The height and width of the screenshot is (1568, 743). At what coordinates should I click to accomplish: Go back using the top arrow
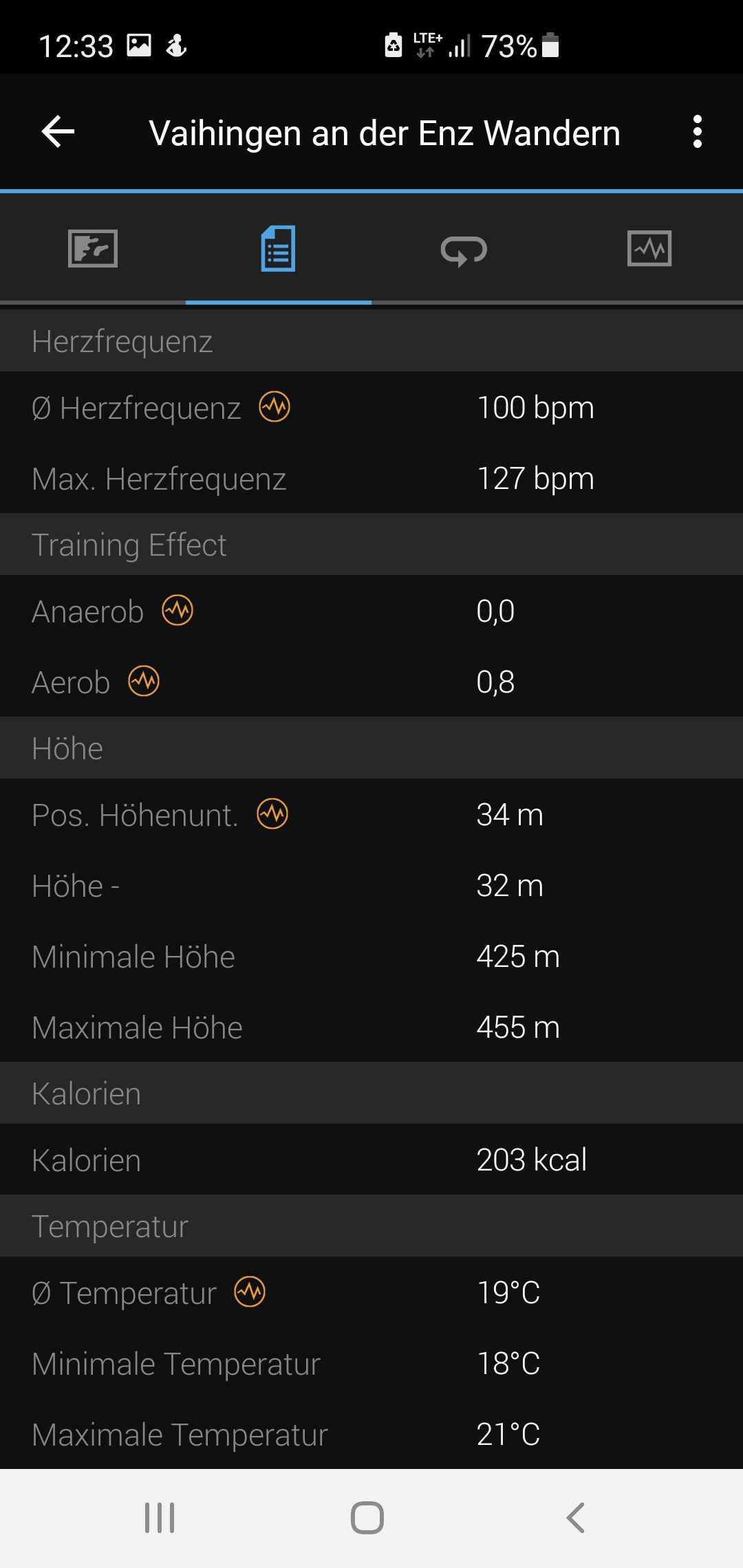[58, 131]
